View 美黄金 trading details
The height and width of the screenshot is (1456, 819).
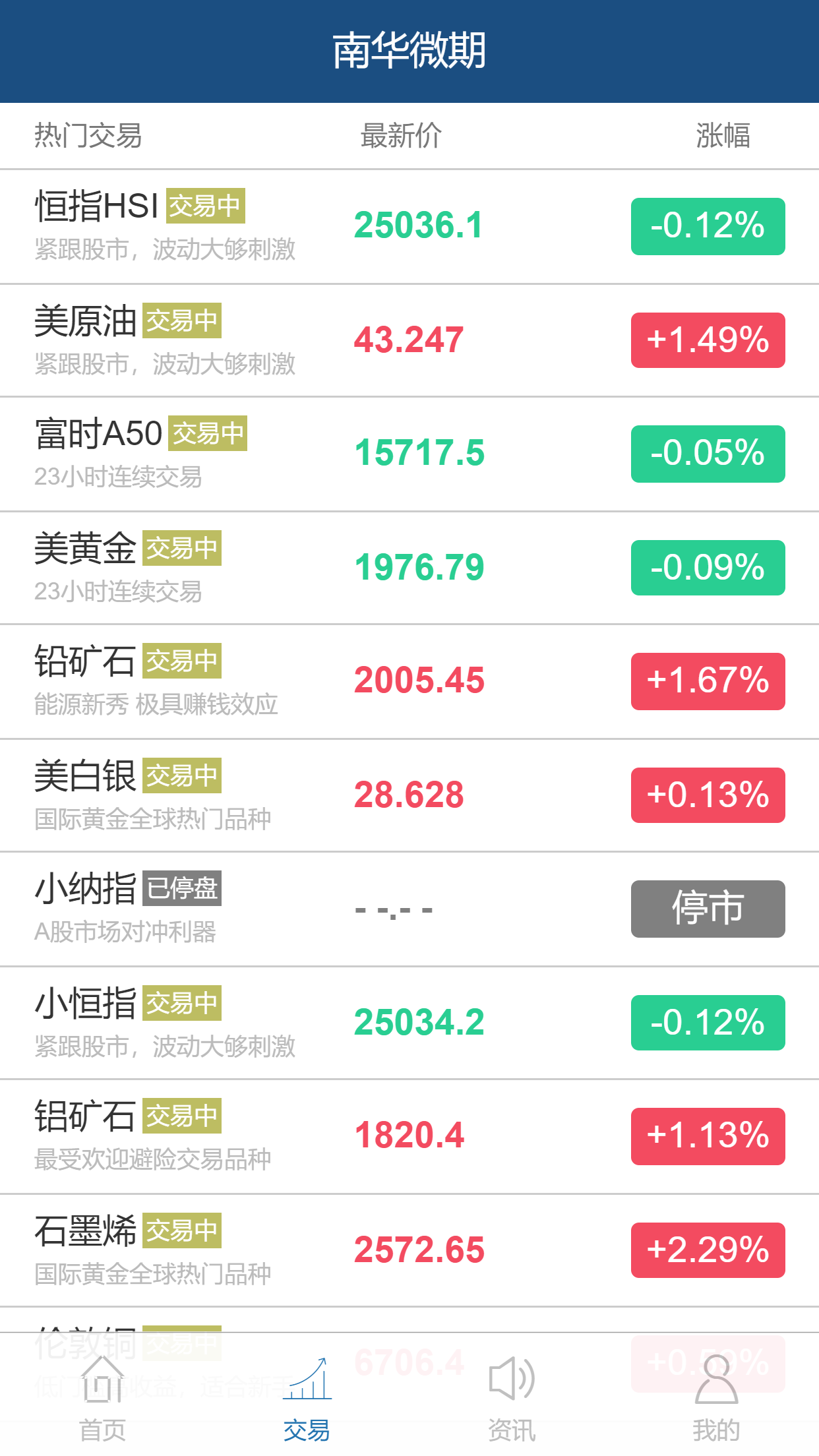409,568
